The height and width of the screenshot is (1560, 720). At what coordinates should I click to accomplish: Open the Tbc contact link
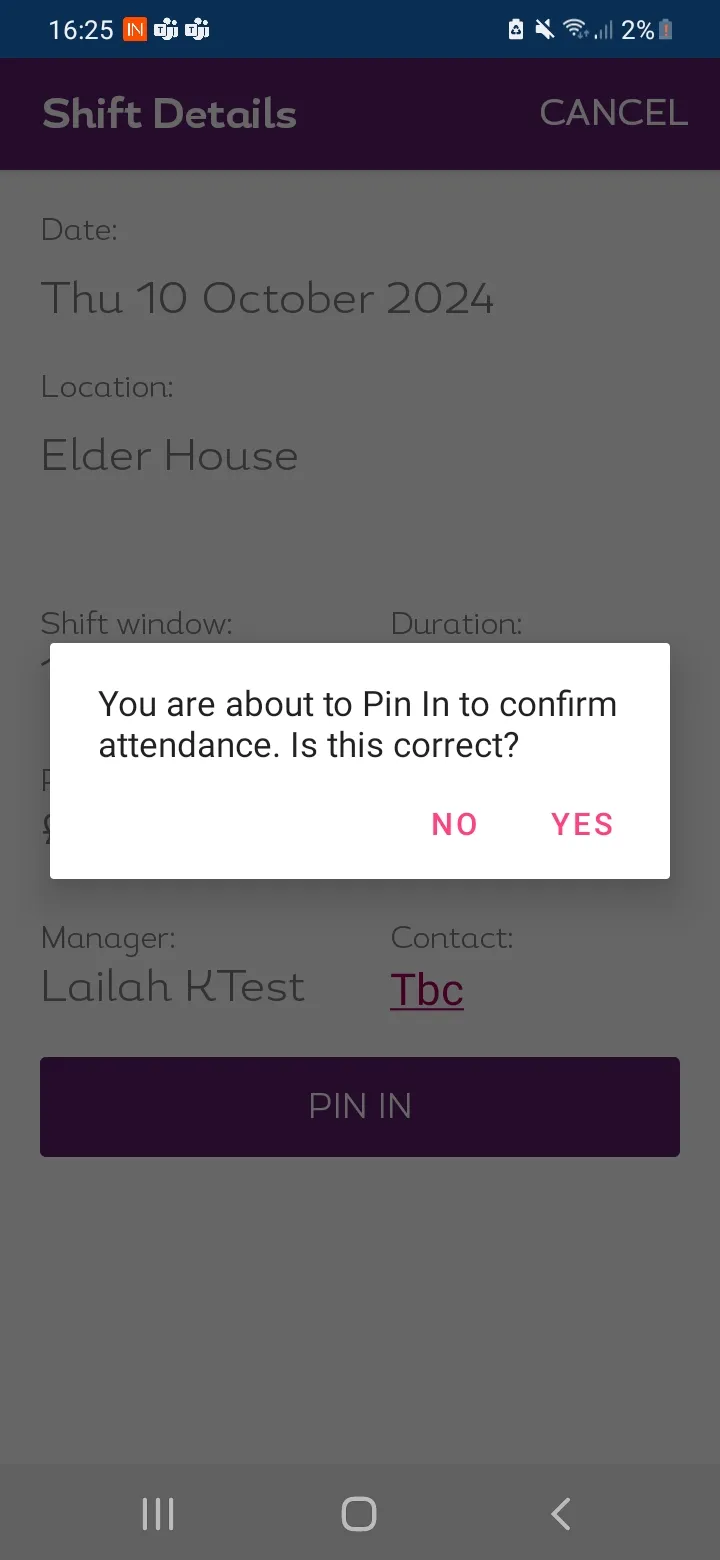pos(427,989)
